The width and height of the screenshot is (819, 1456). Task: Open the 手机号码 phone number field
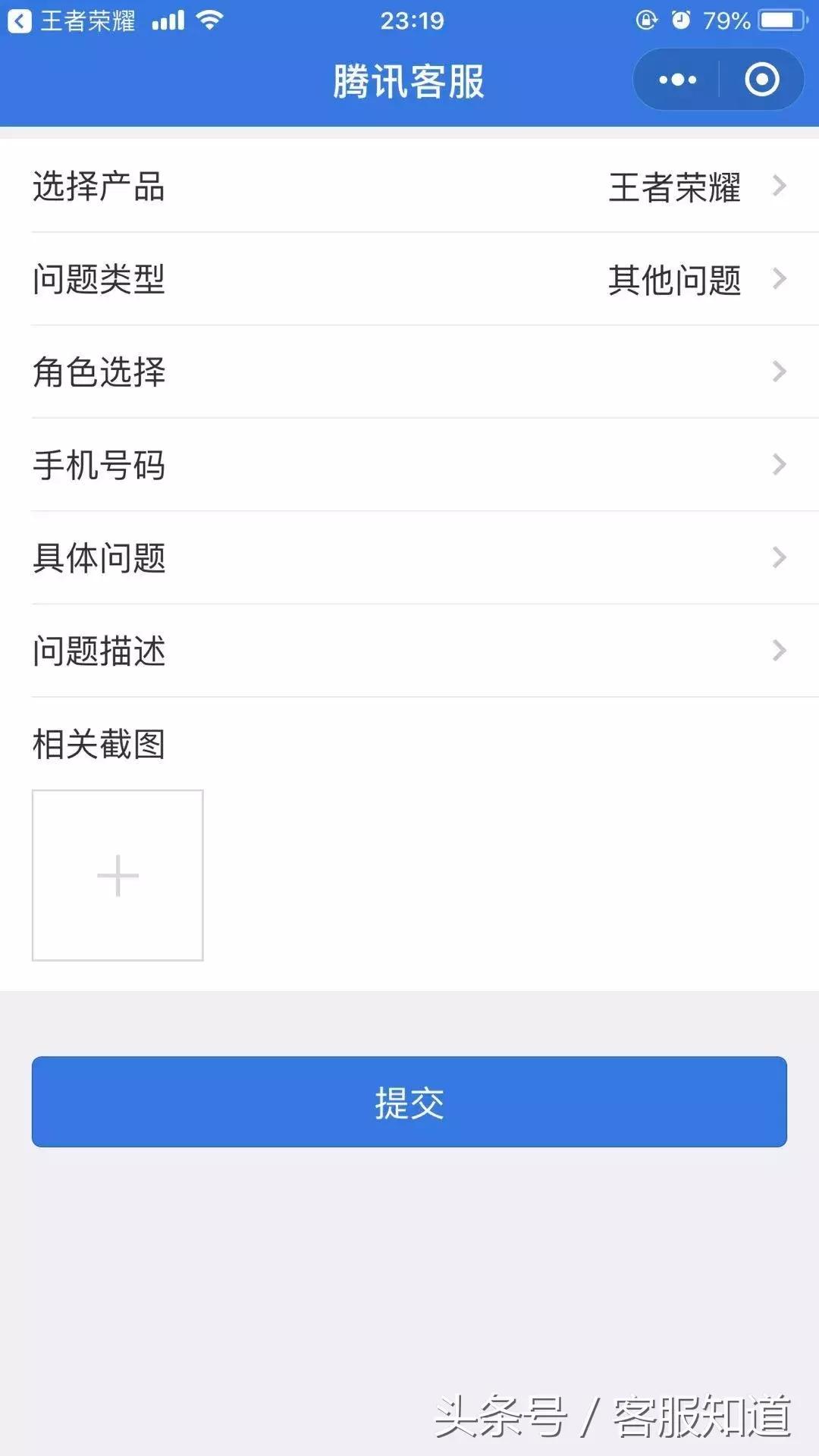click(409, 466)
